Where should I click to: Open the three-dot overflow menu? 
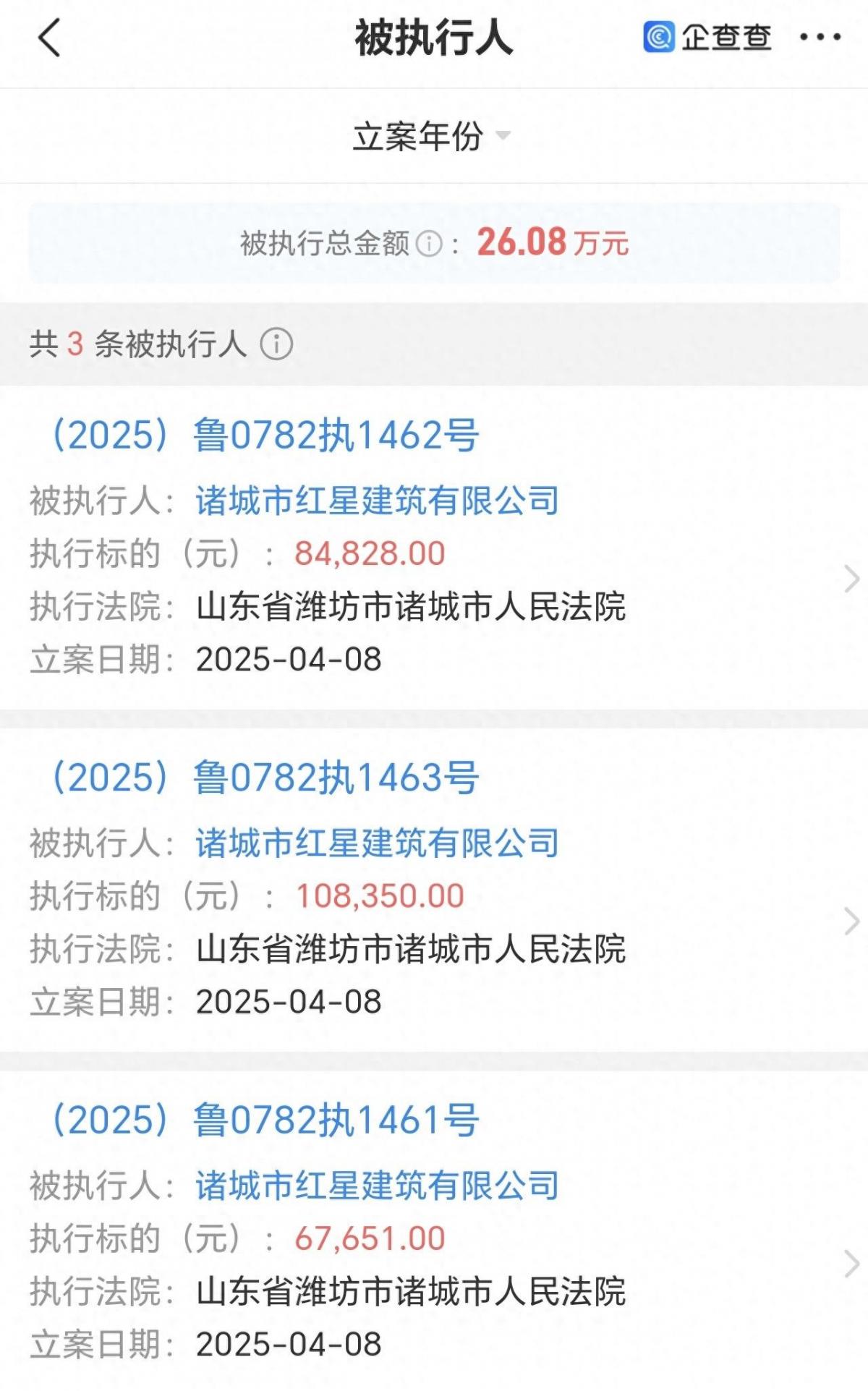820,37
